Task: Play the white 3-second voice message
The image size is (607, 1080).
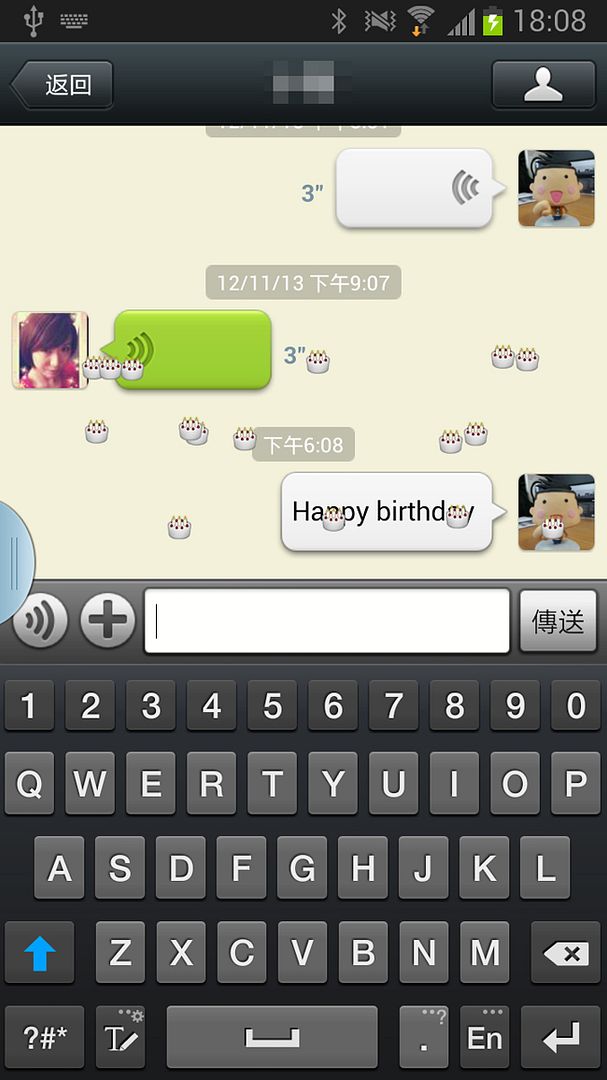Action: tap(413, 188)
